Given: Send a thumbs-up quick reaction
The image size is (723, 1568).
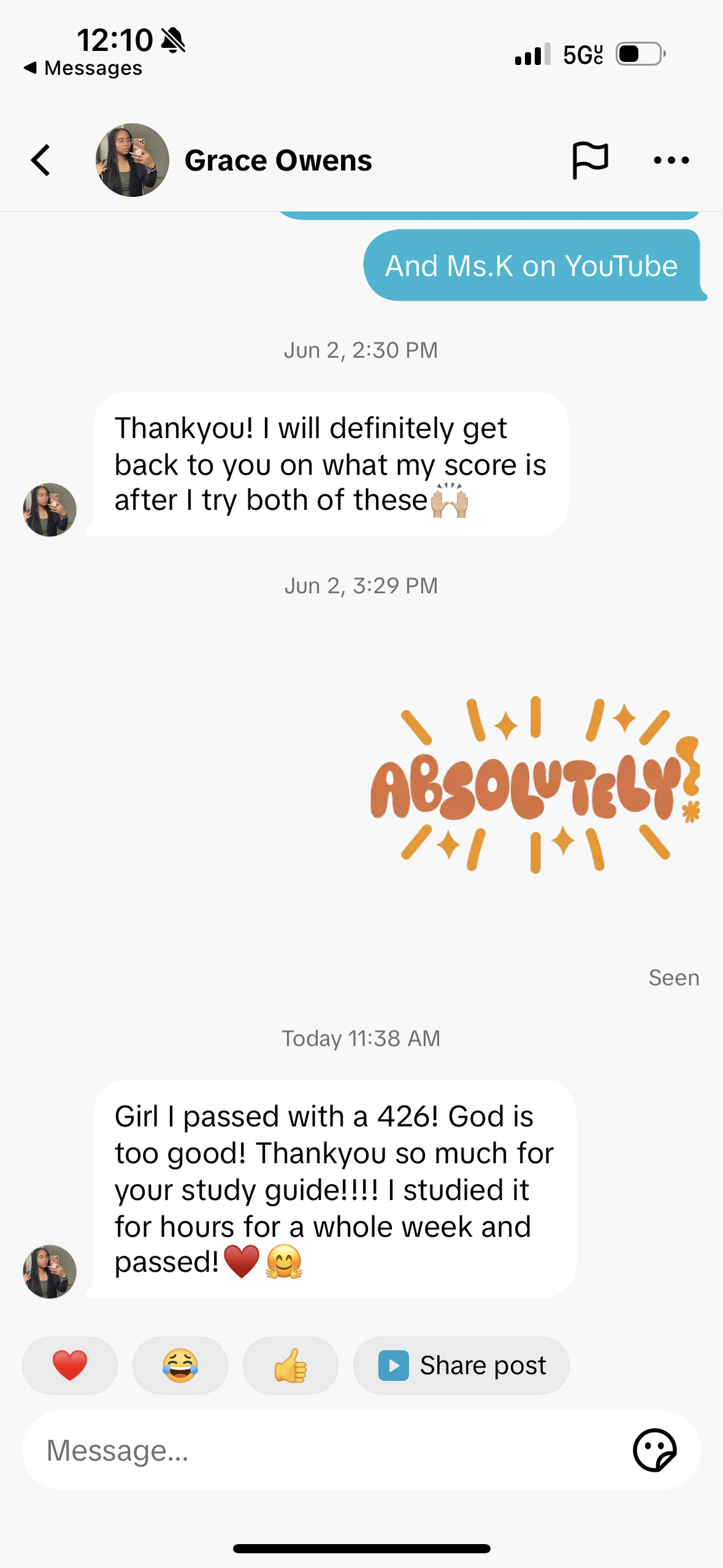Looking at the screenshot, I should [x=291, y=1365].
